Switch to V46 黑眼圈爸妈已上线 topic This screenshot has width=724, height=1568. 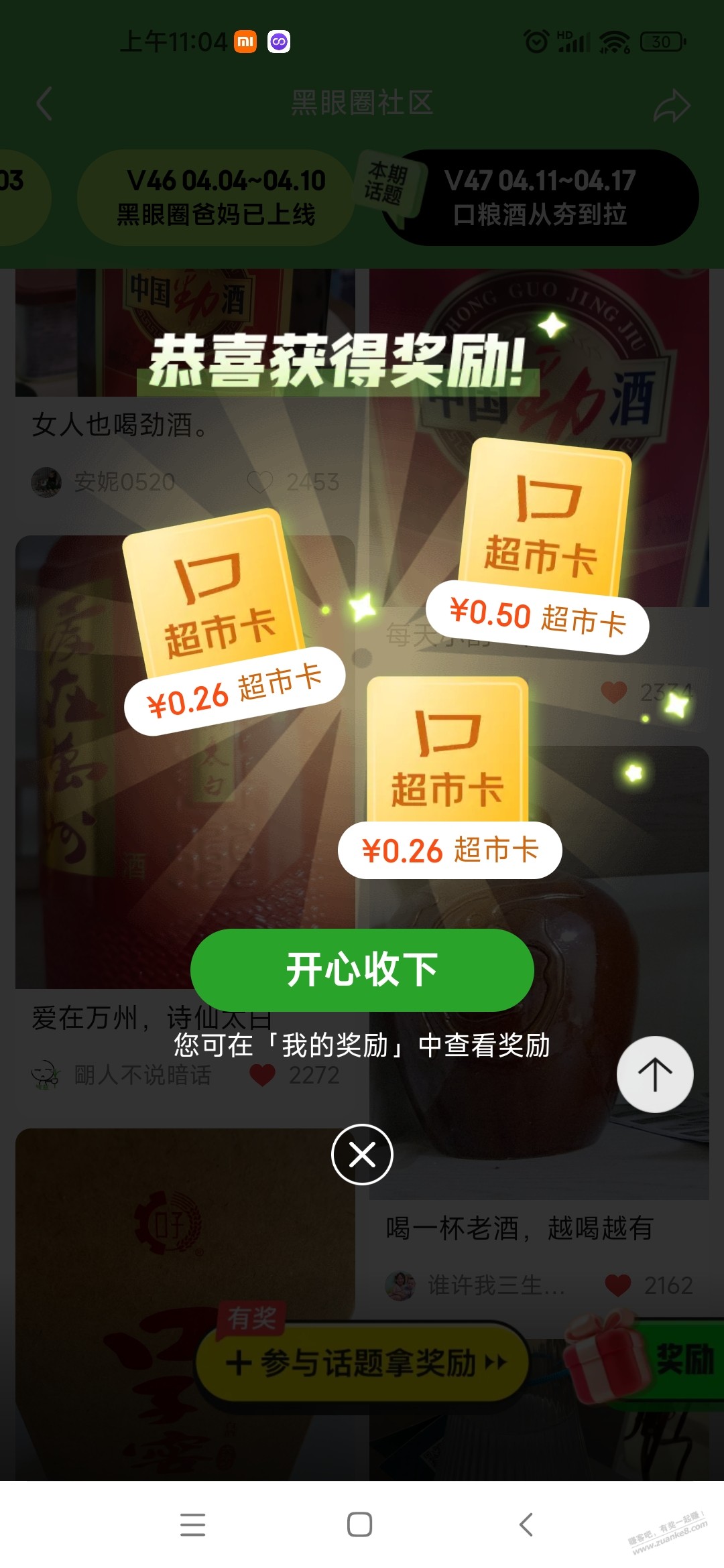click(x=216, y=197)
